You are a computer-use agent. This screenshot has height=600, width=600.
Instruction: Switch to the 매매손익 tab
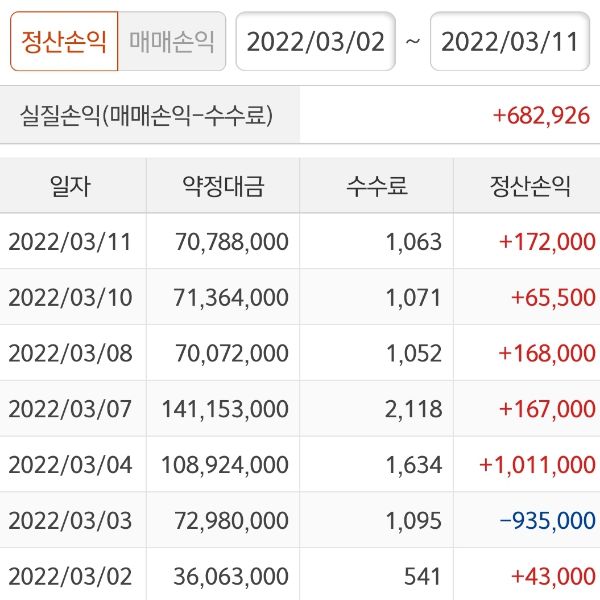[172, 41]
